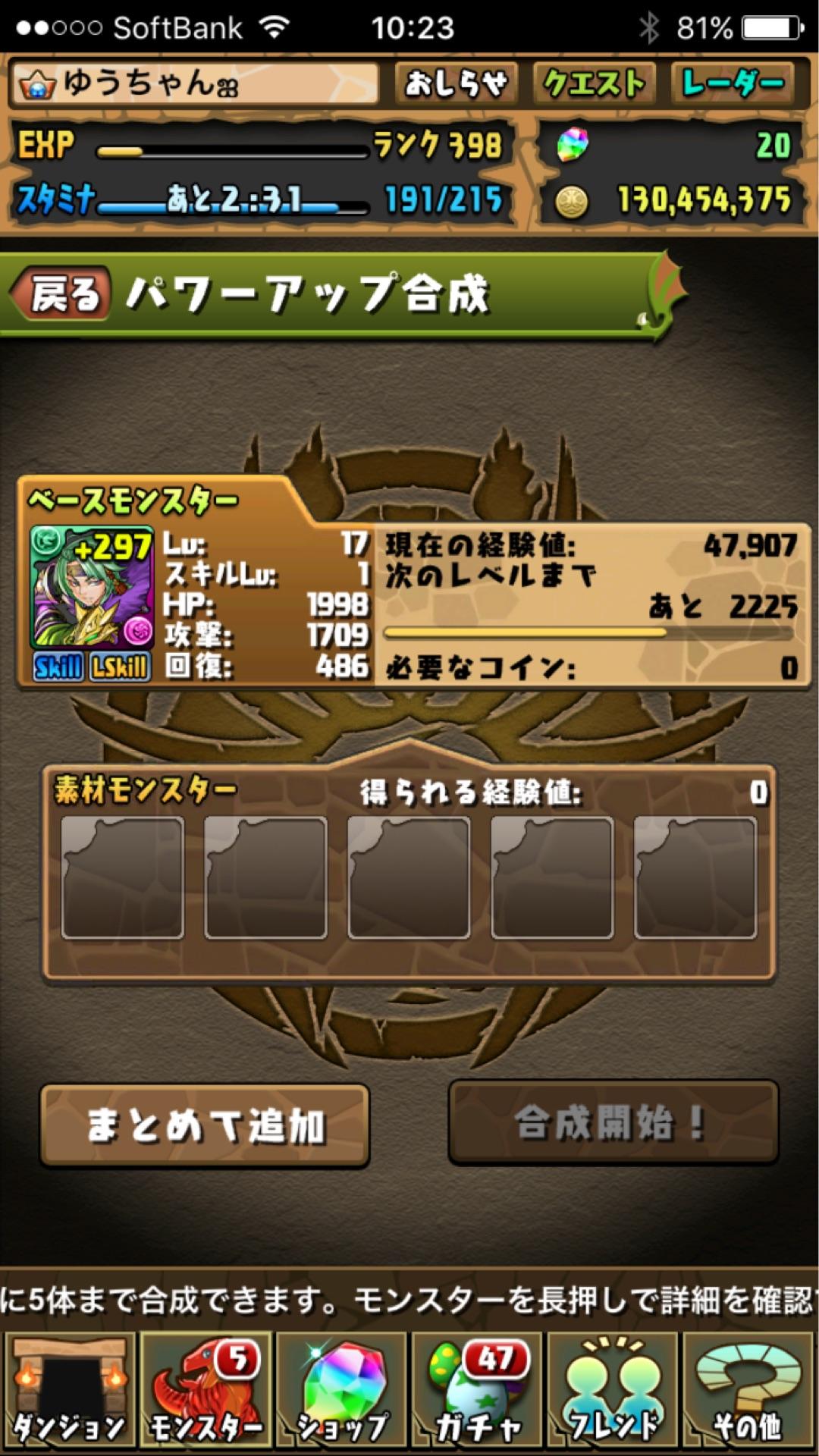Switch to クエスト tab
The image size is (819, 1456).
pyautogui.click(x=595, y=83)
